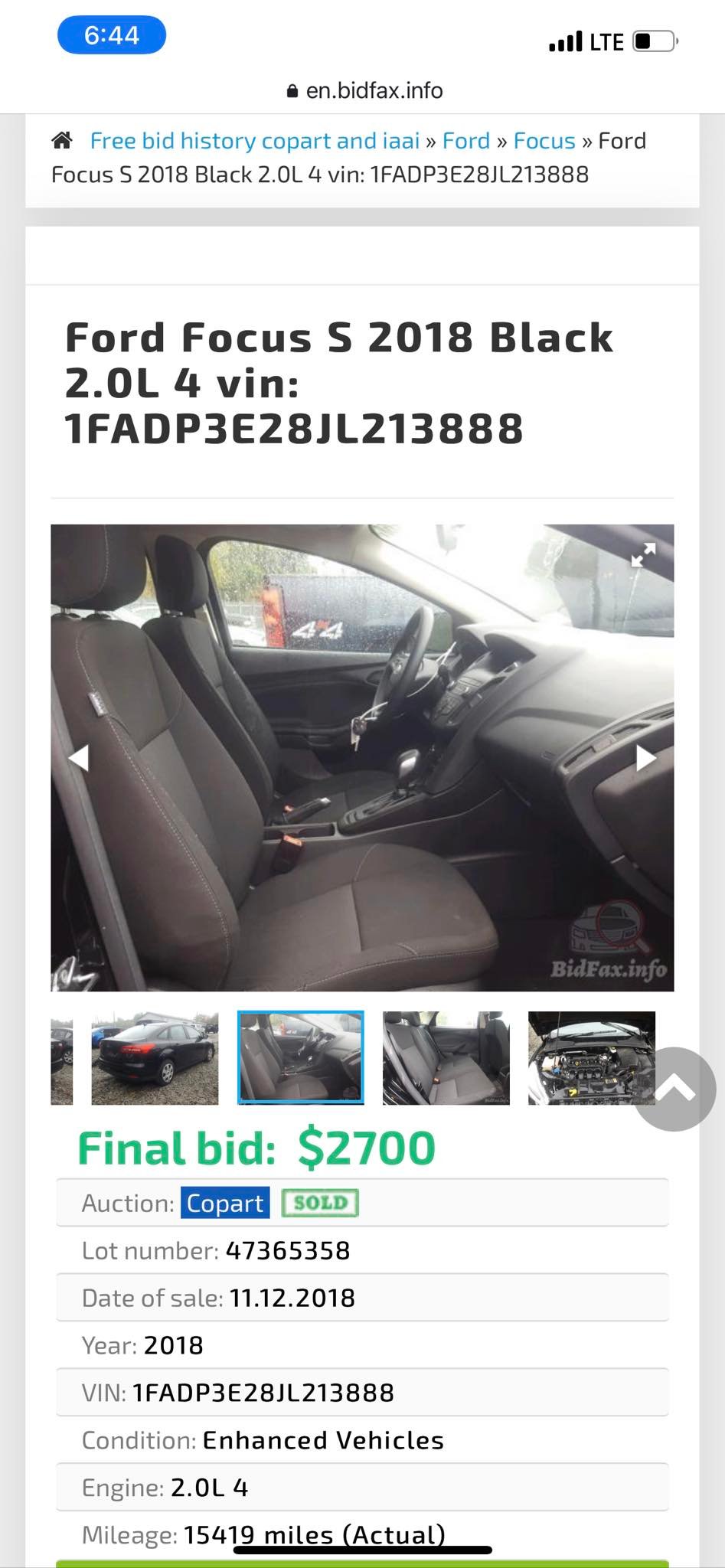Open the Ford breadcrumb link
The image size is (725, 1568).
tap(465, 141)
